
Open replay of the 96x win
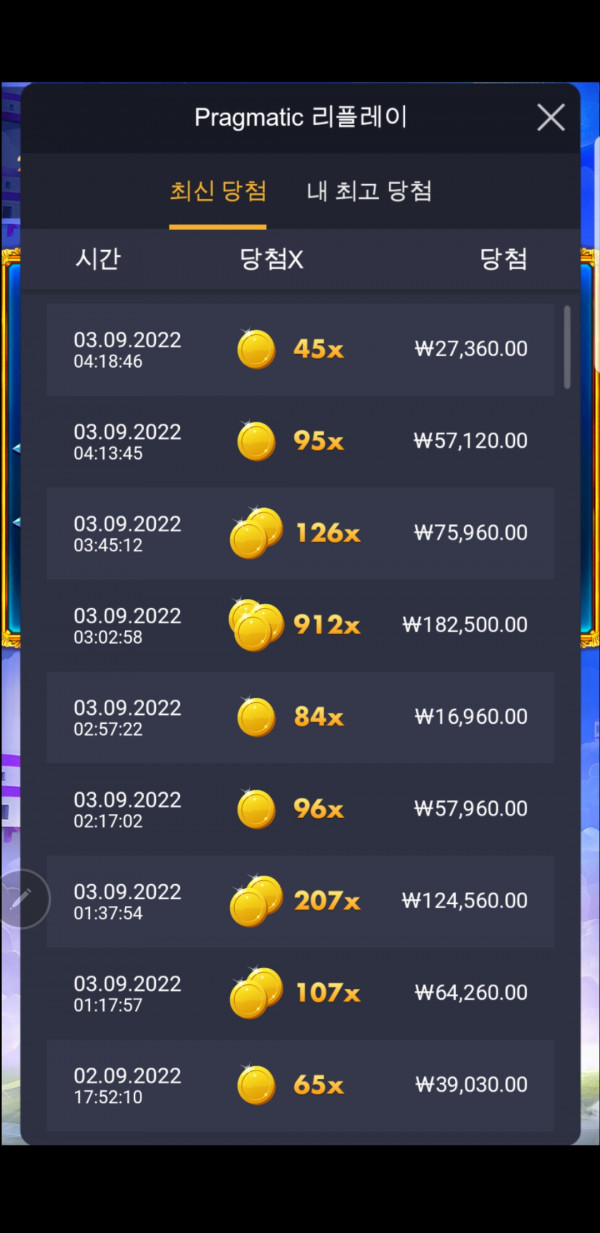[x=300, y=809]
